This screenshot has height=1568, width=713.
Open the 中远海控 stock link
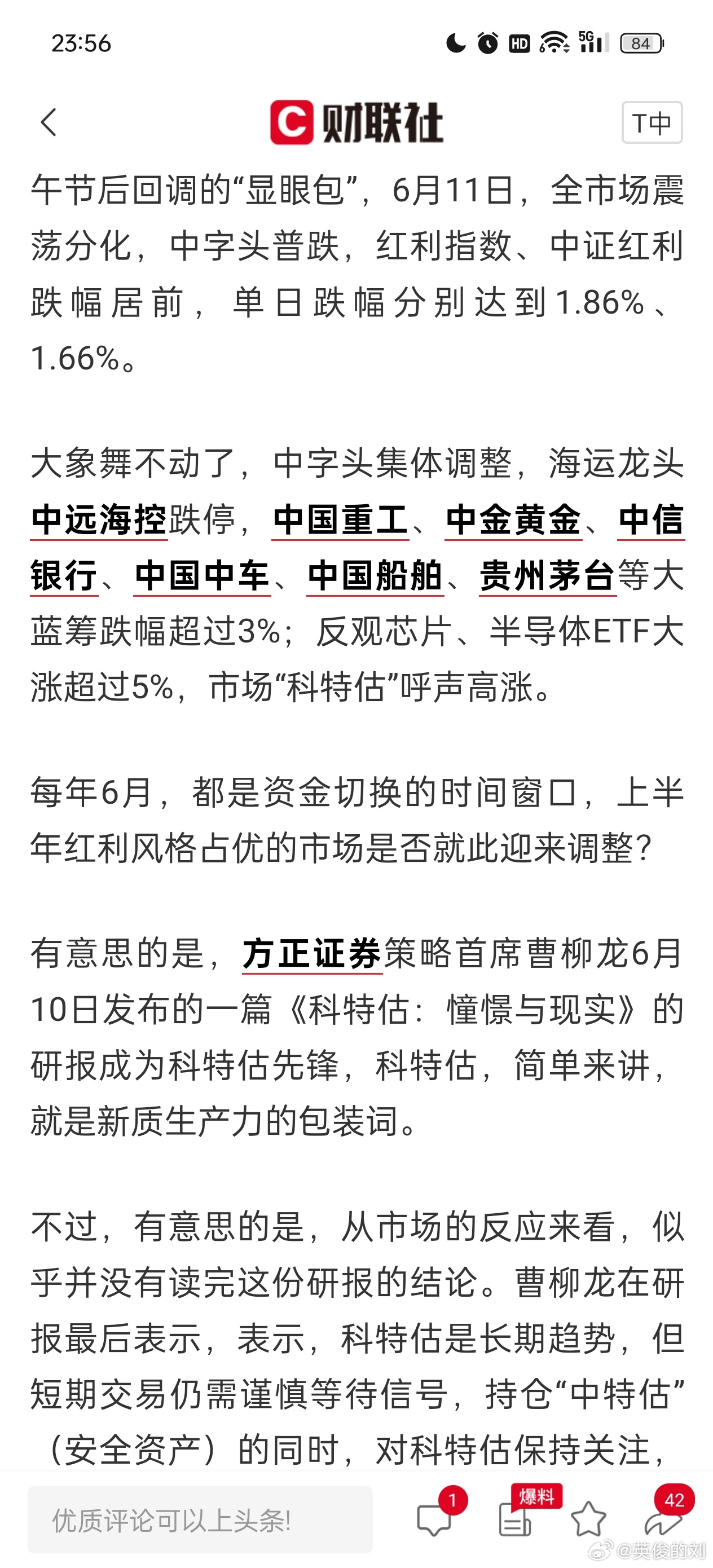[99, 519]
